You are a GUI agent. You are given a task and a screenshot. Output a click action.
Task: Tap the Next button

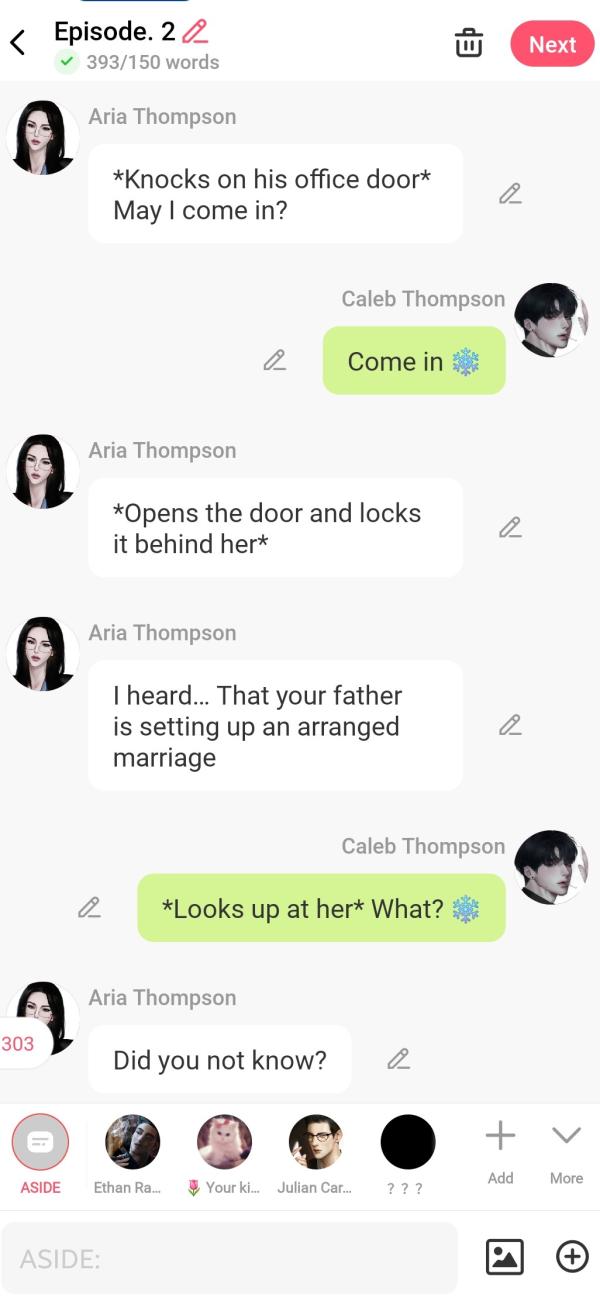coord(552,44)
